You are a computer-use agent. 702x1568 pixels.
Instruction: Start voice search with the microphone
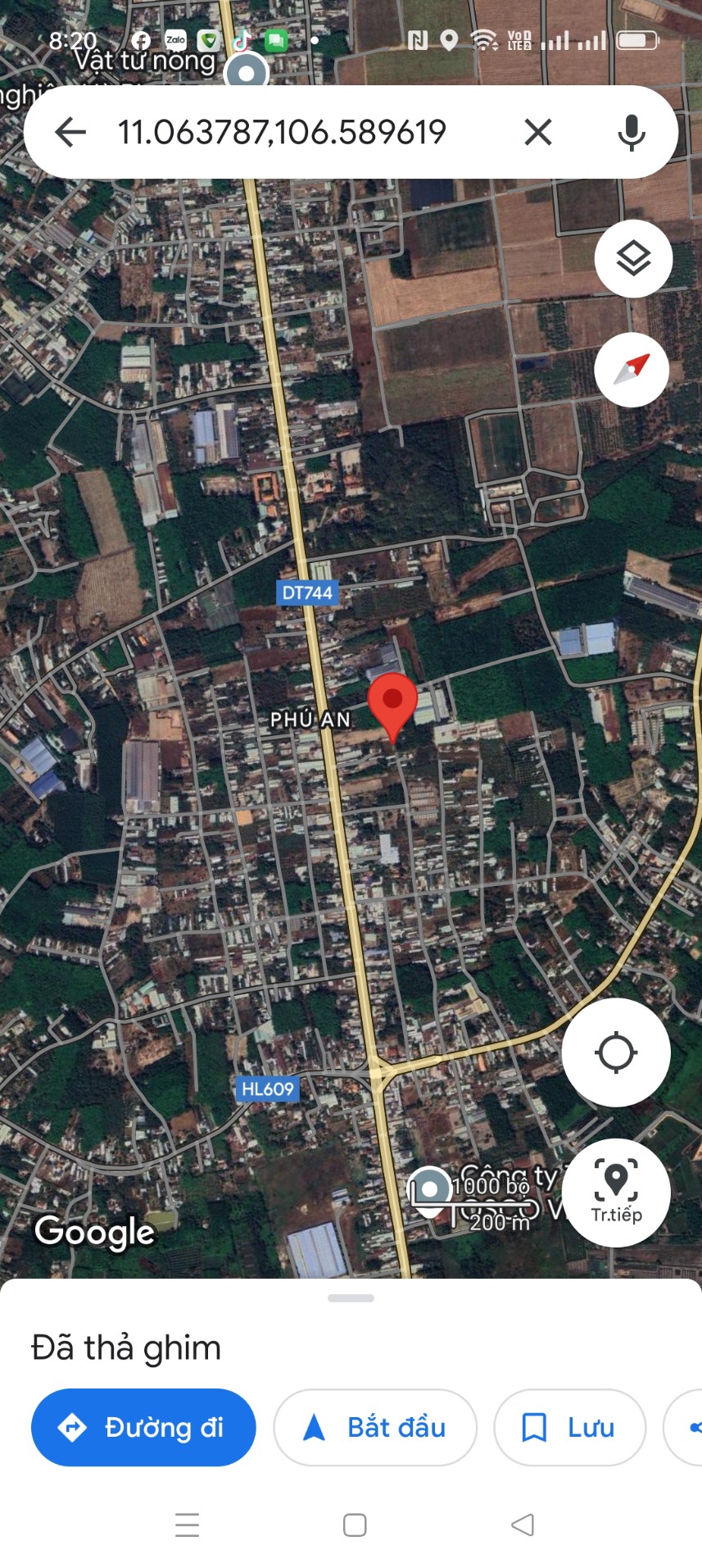coord(632,132)
